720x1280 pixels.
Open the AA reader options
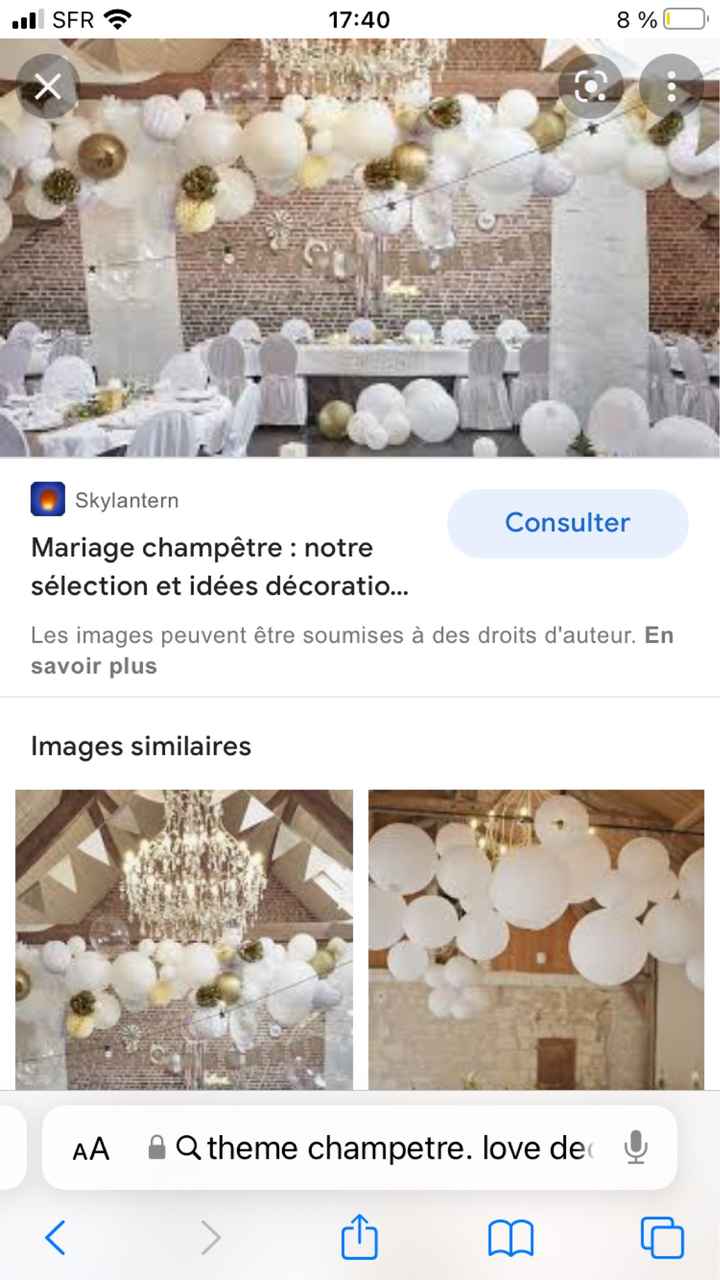coord(91,1149)
